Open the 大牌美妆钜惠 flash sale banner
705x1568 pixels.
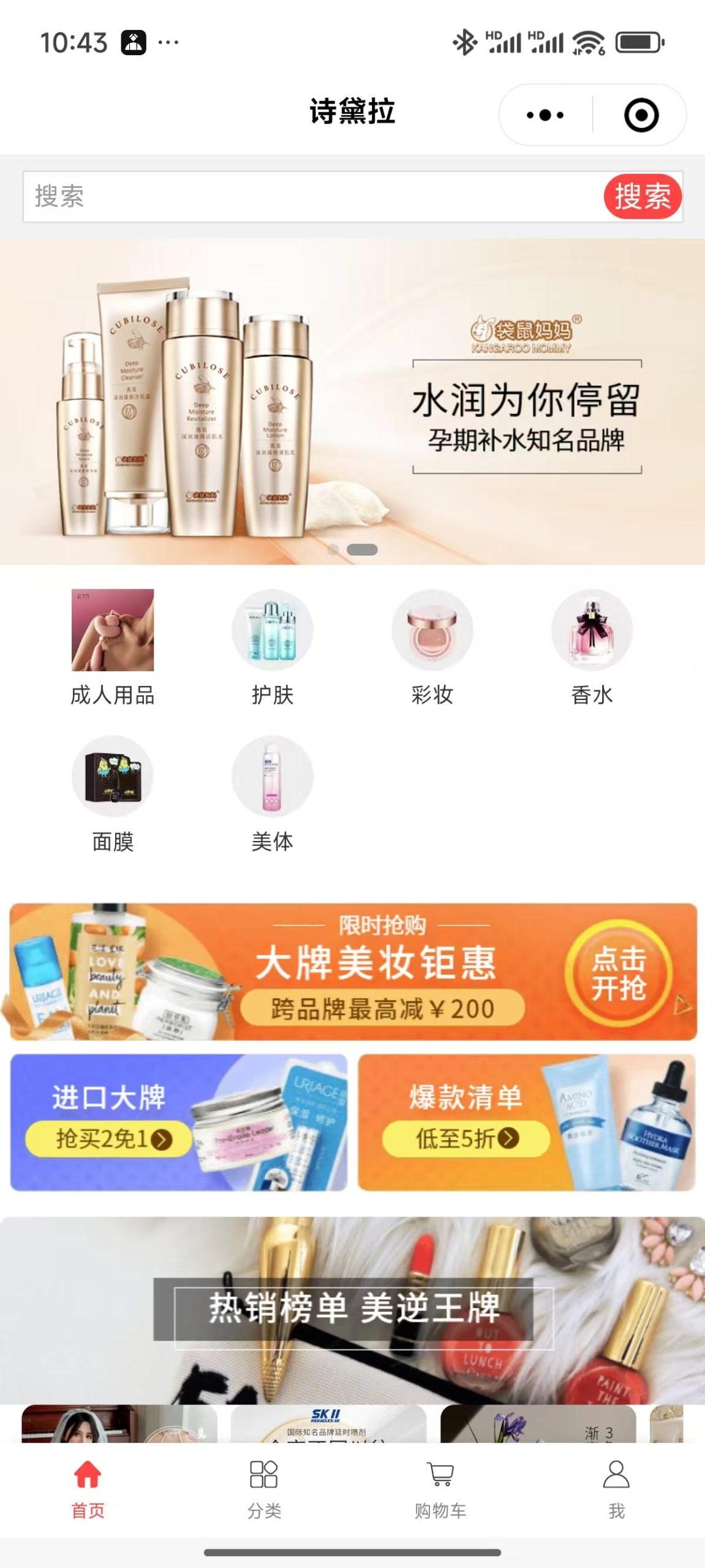352,971
